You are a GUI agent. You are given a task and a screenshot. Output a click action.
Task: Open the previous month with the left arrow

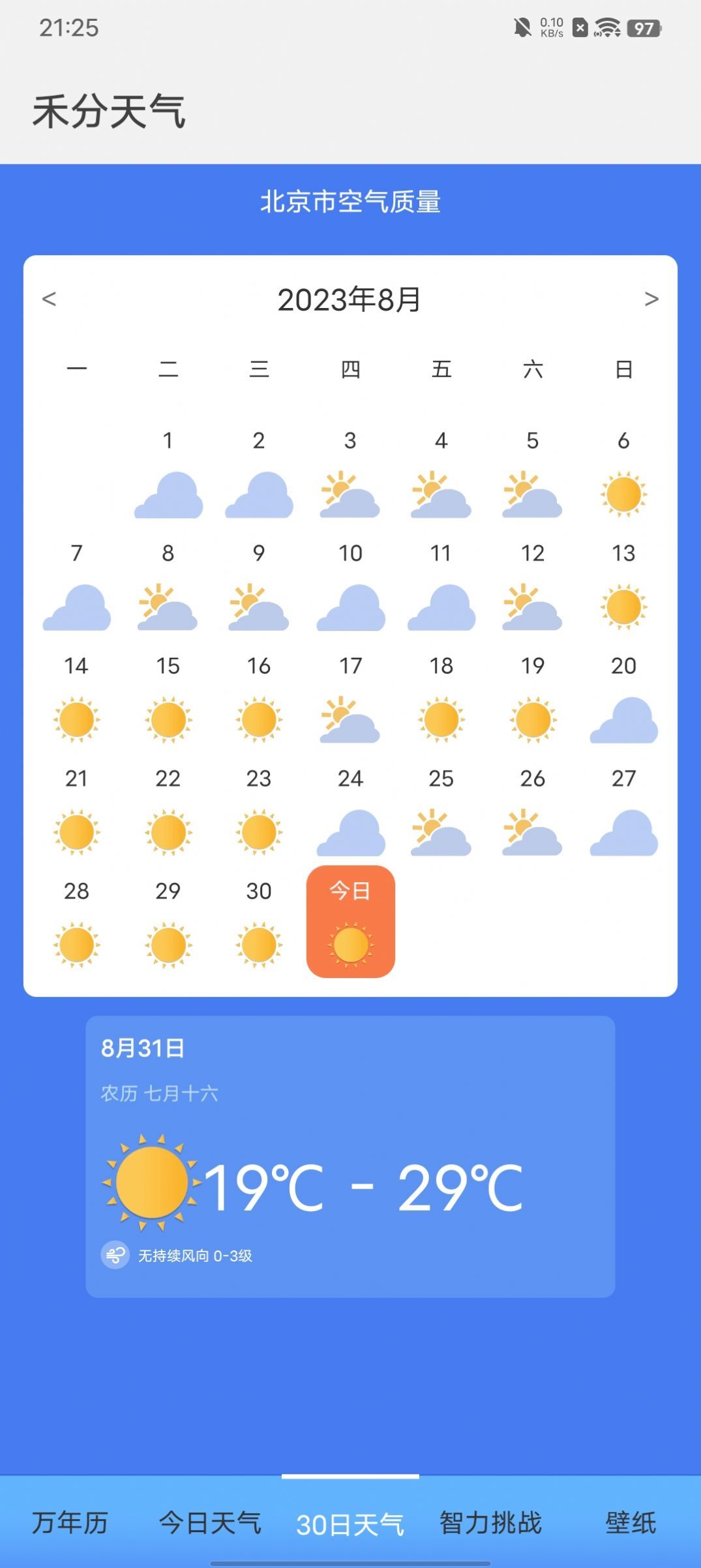tap(48, 299)
